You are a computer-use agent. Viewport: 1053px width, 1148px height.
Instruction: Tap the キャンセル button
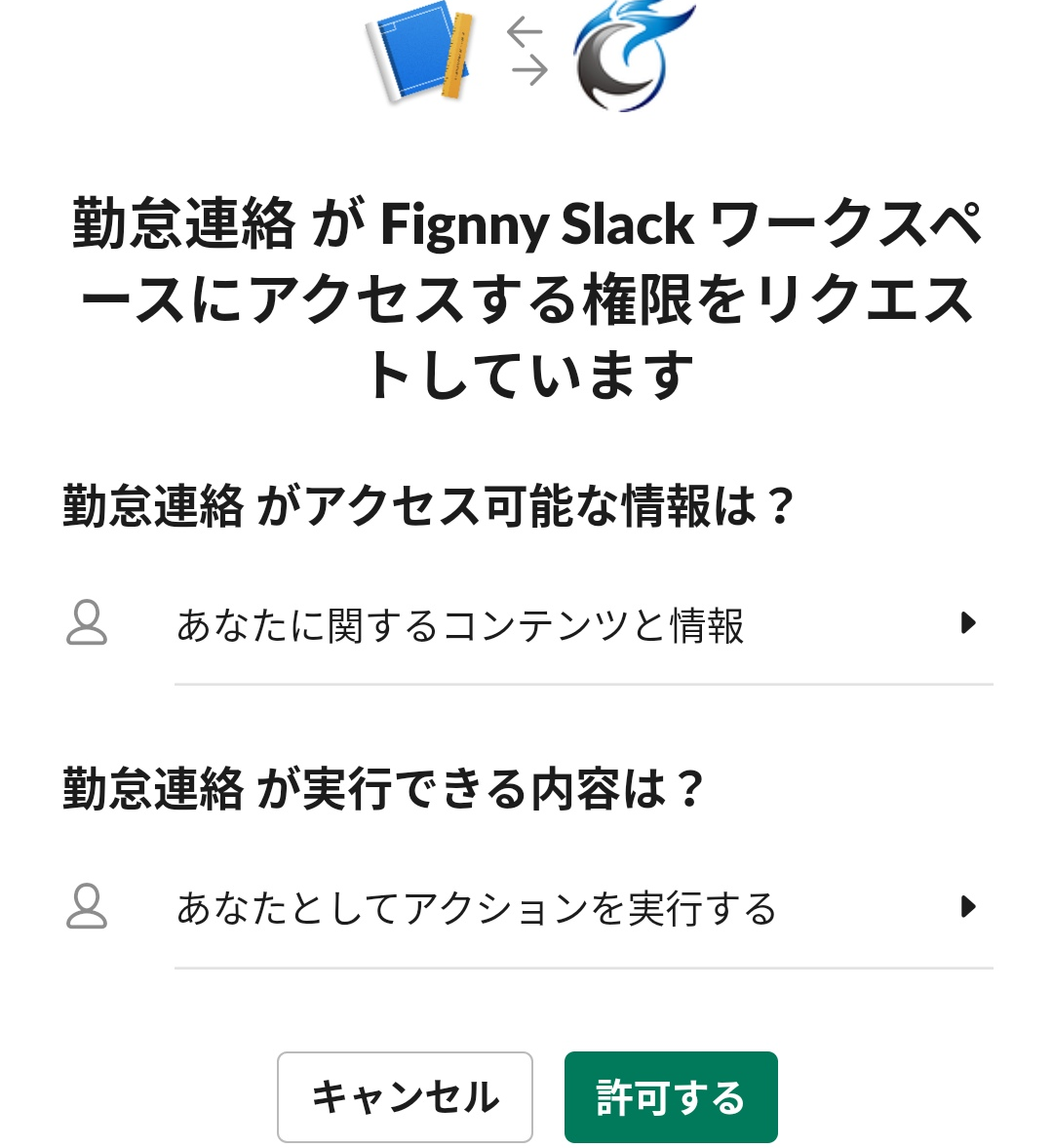click(x=405, y=1097)
